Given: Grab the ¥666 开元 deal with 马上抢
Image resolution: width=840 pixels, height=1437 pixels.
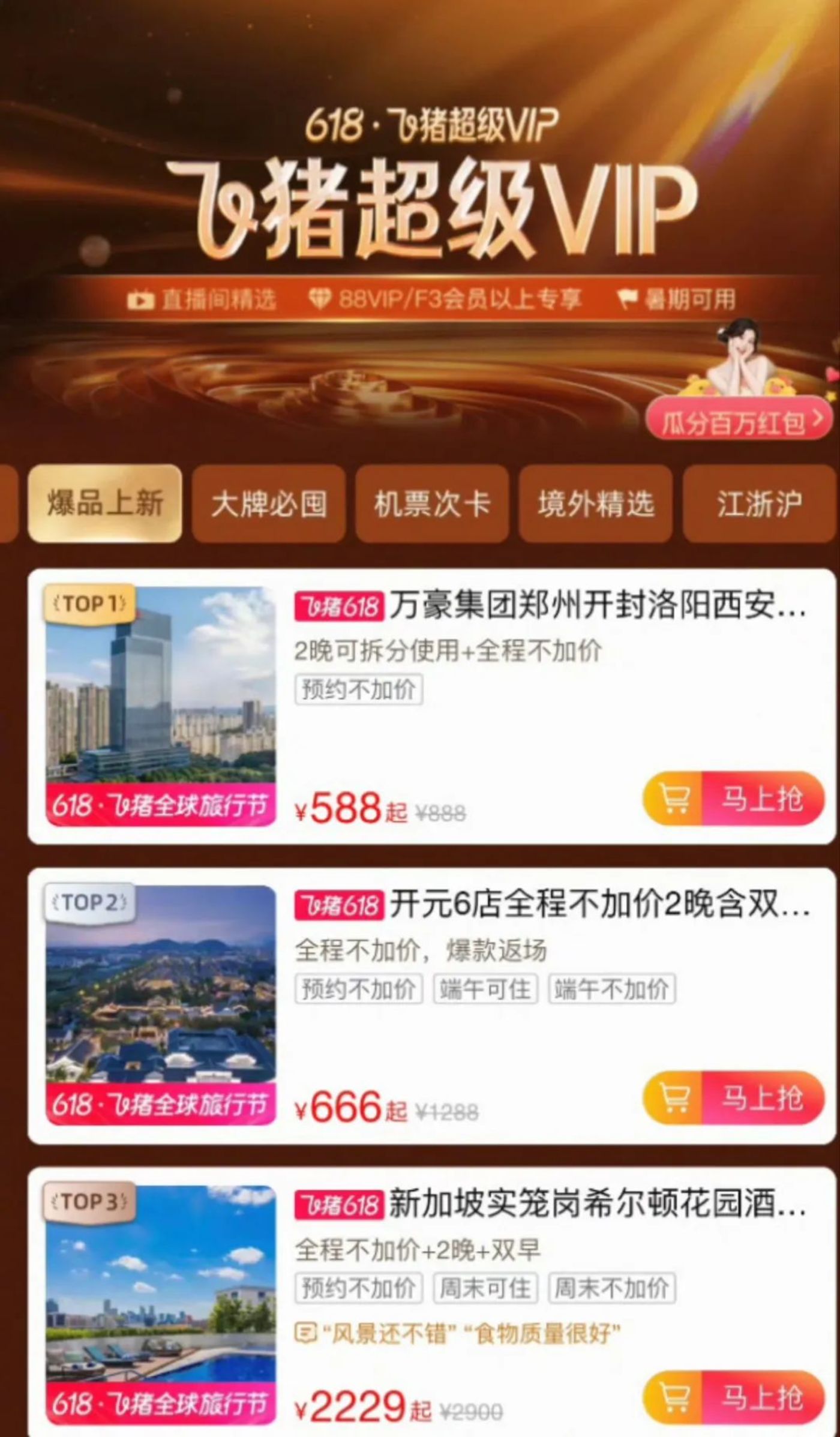Looking at the screenshot, I should pos(733,1097).
